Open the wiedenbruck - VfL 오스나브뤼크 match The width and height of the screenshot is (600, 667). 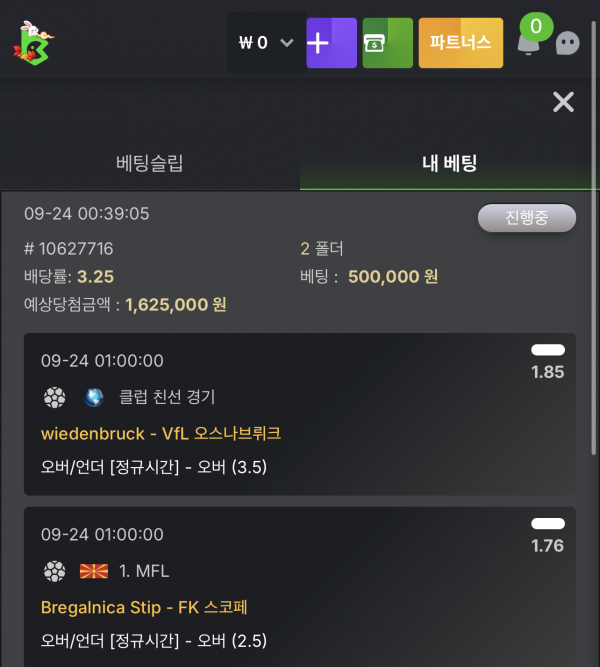coord(161,433)
